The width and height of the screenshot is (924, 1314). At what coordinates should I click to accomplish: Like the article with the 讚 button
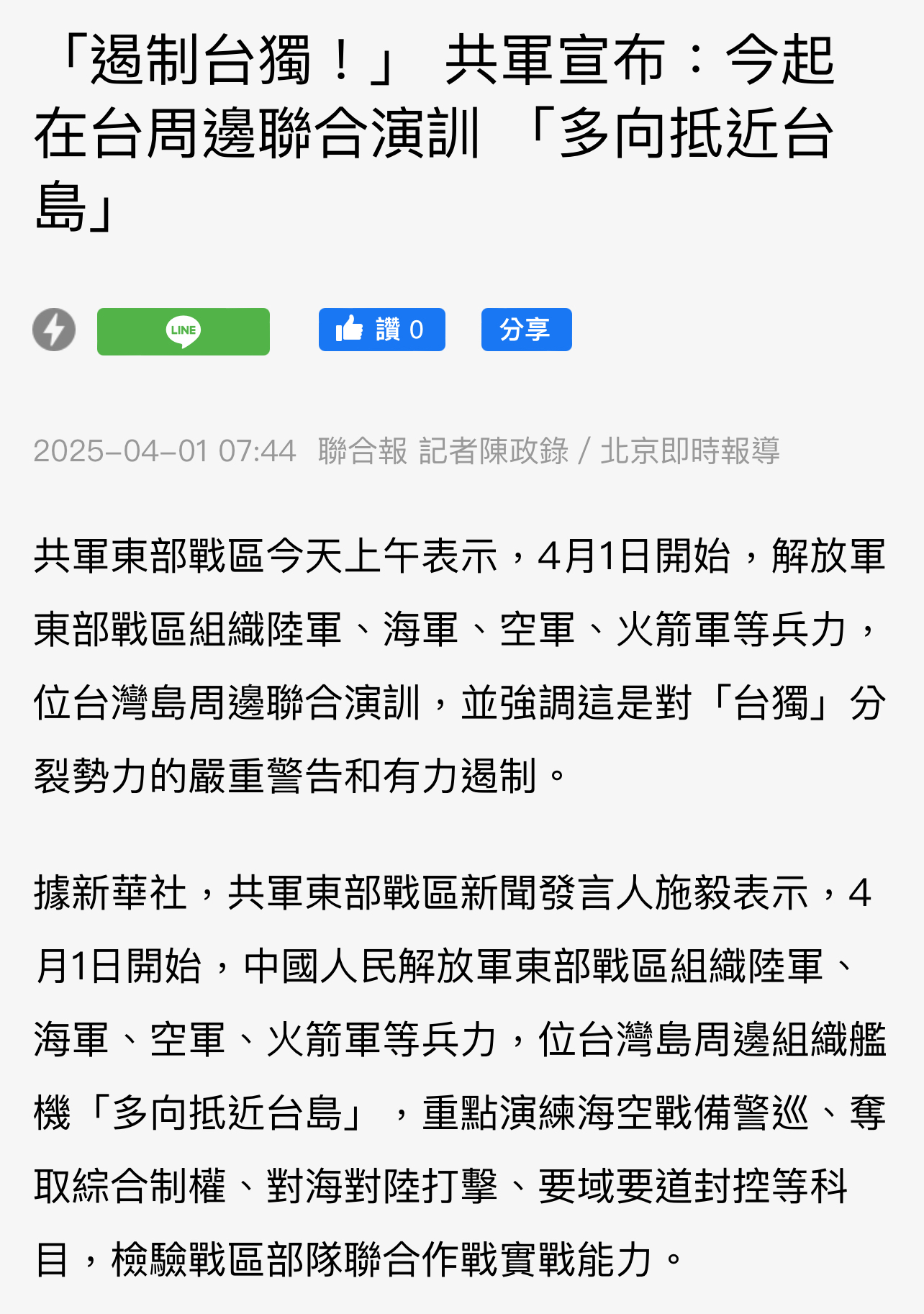382,330
